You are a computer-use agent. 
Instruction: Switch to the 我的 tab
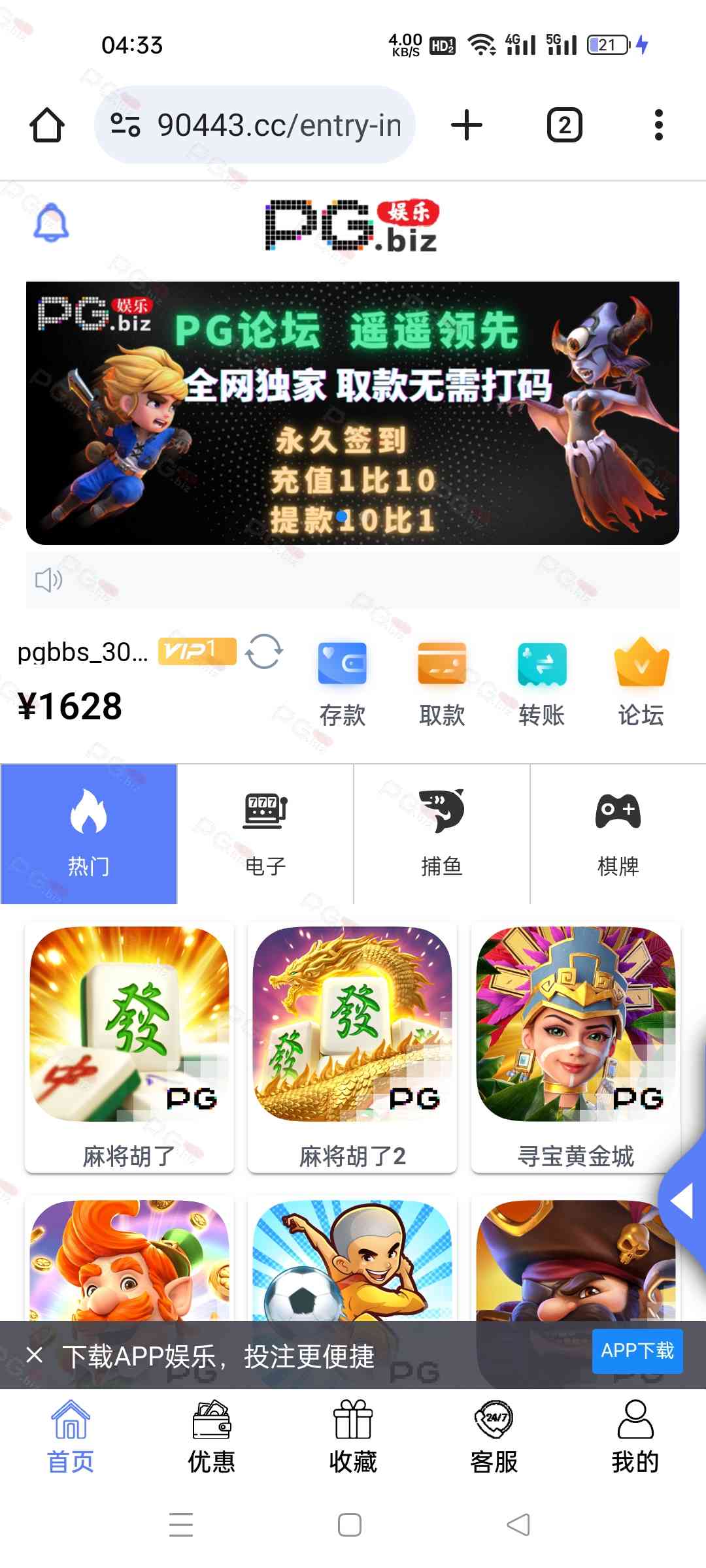click(x=635, y=1437)
